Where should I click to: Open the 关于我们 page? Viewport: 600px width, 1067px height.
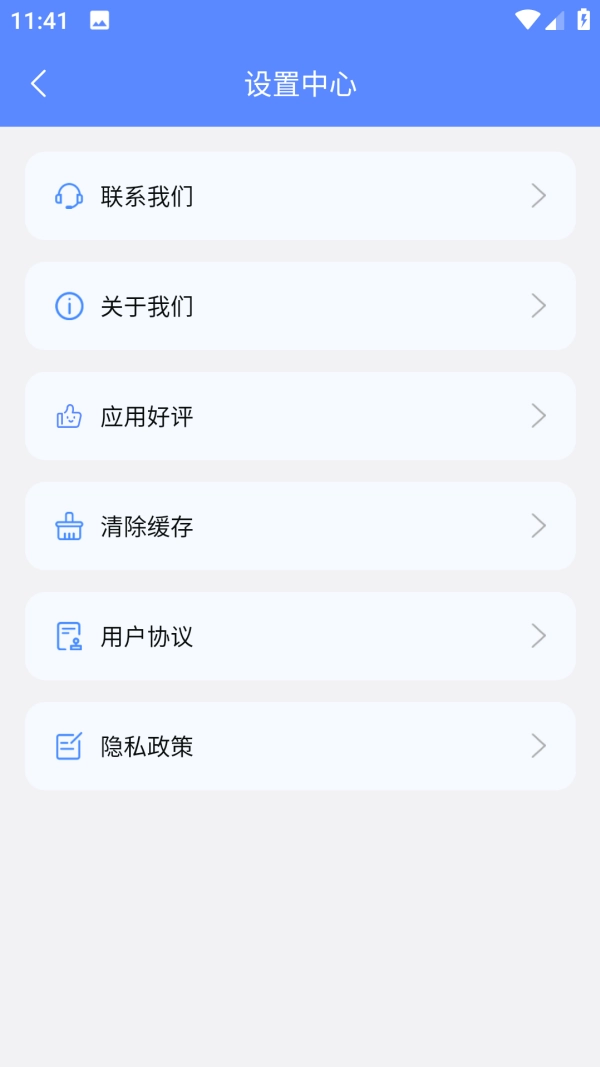(300, 306)
